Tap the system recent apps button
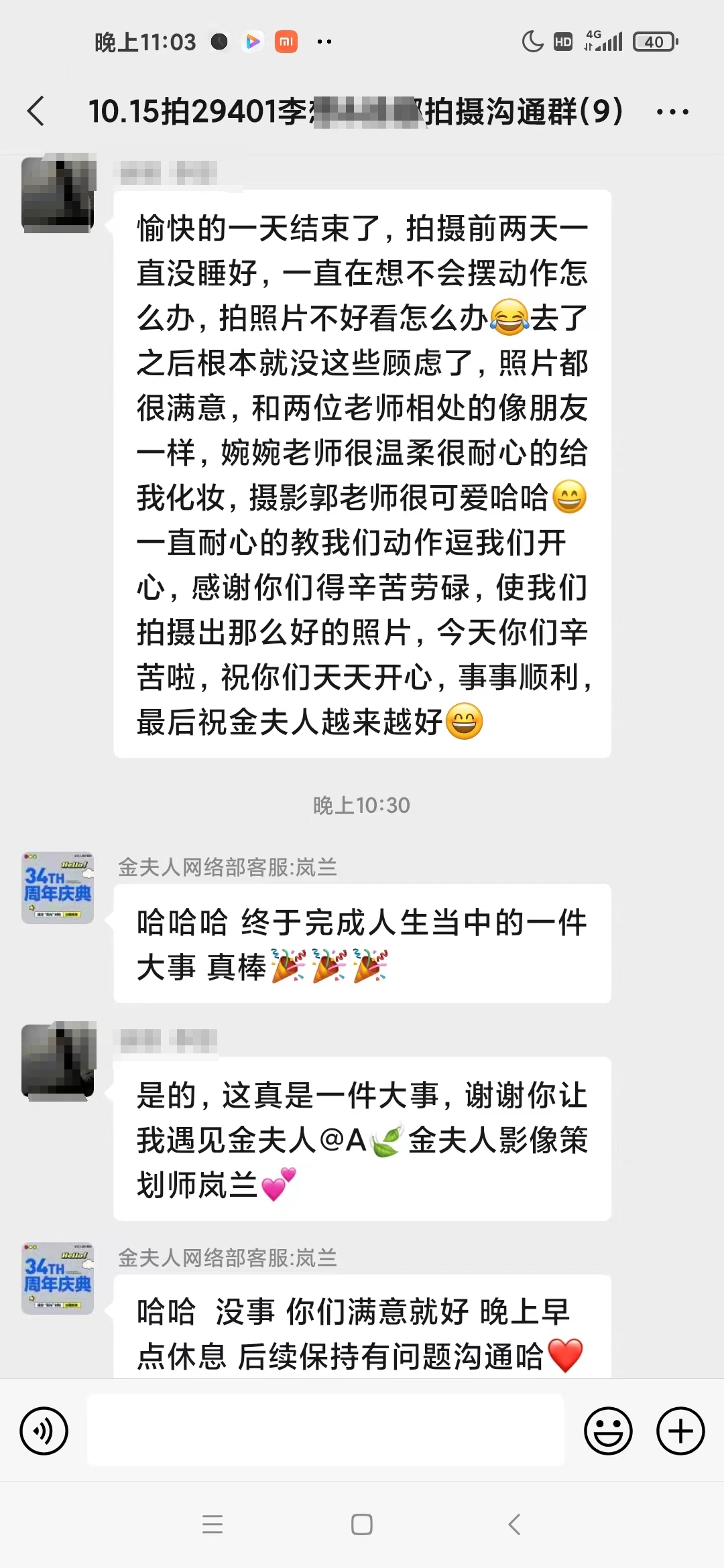 coord(213,1524)
